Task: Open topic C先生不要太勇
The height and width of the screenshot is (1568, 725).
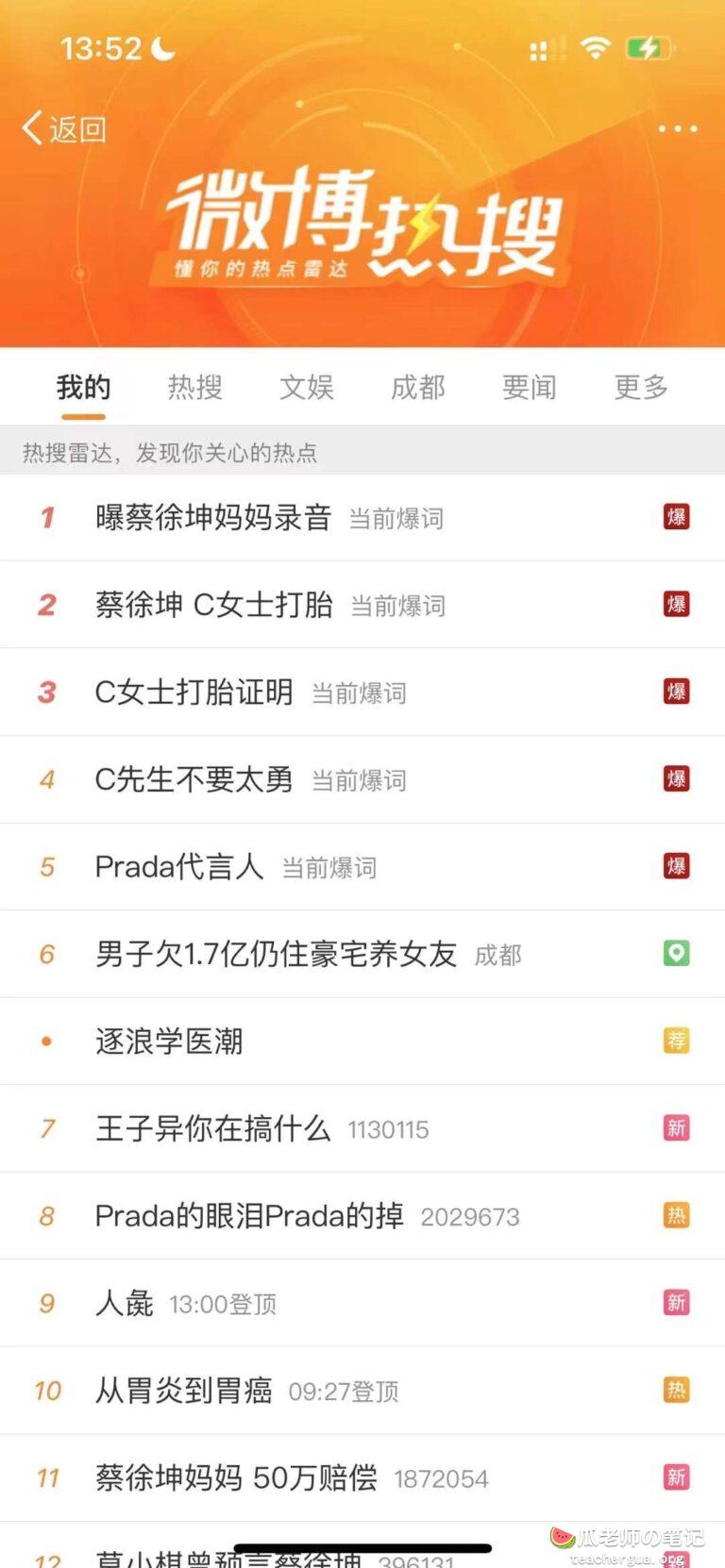Action: [194, 779]
